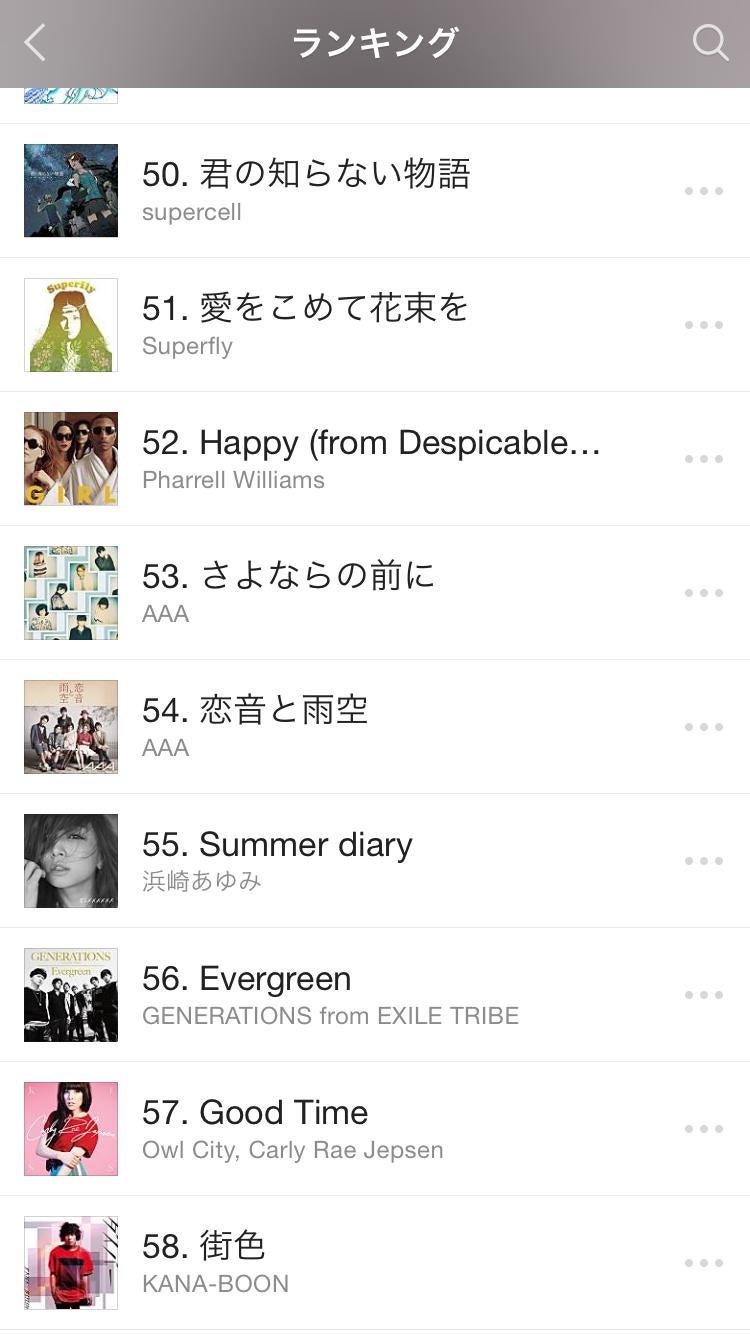Show options menu for 愛をこめて花束を
The height and width of the screenshot is (1334, 750).
coord(703,325)
